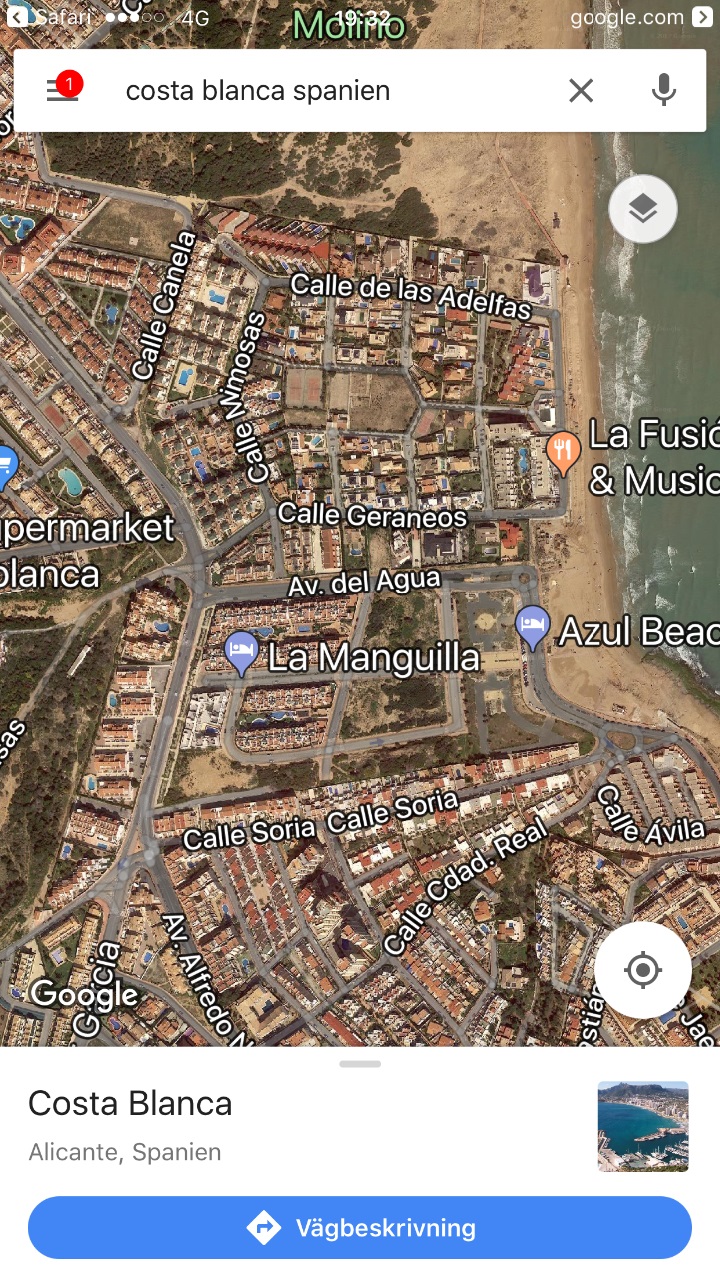Select the supermarket marker at the left edge
This screenshot has height=1280, width=720.
coord(5,468)
